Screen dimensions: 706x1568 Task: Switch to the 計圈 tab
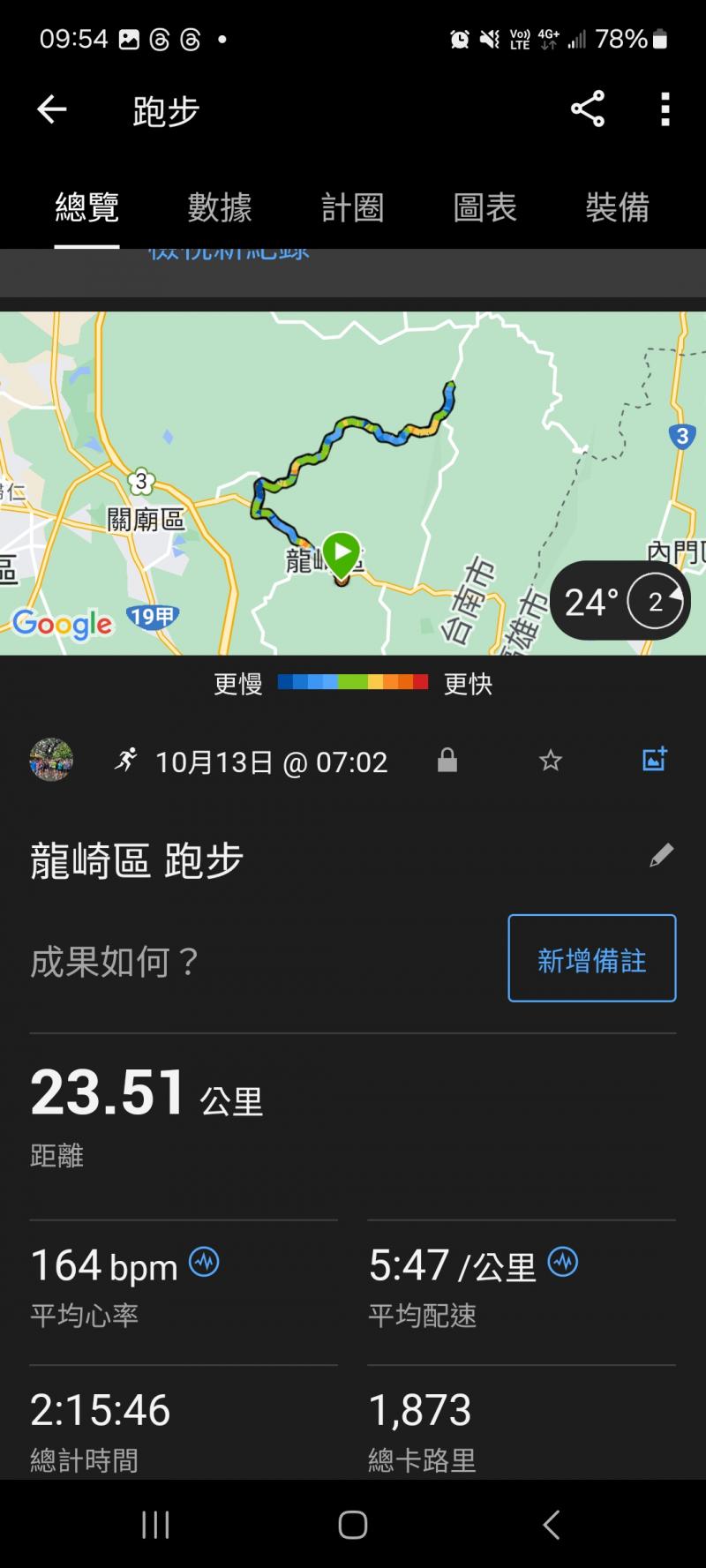(x=352, y=207)
